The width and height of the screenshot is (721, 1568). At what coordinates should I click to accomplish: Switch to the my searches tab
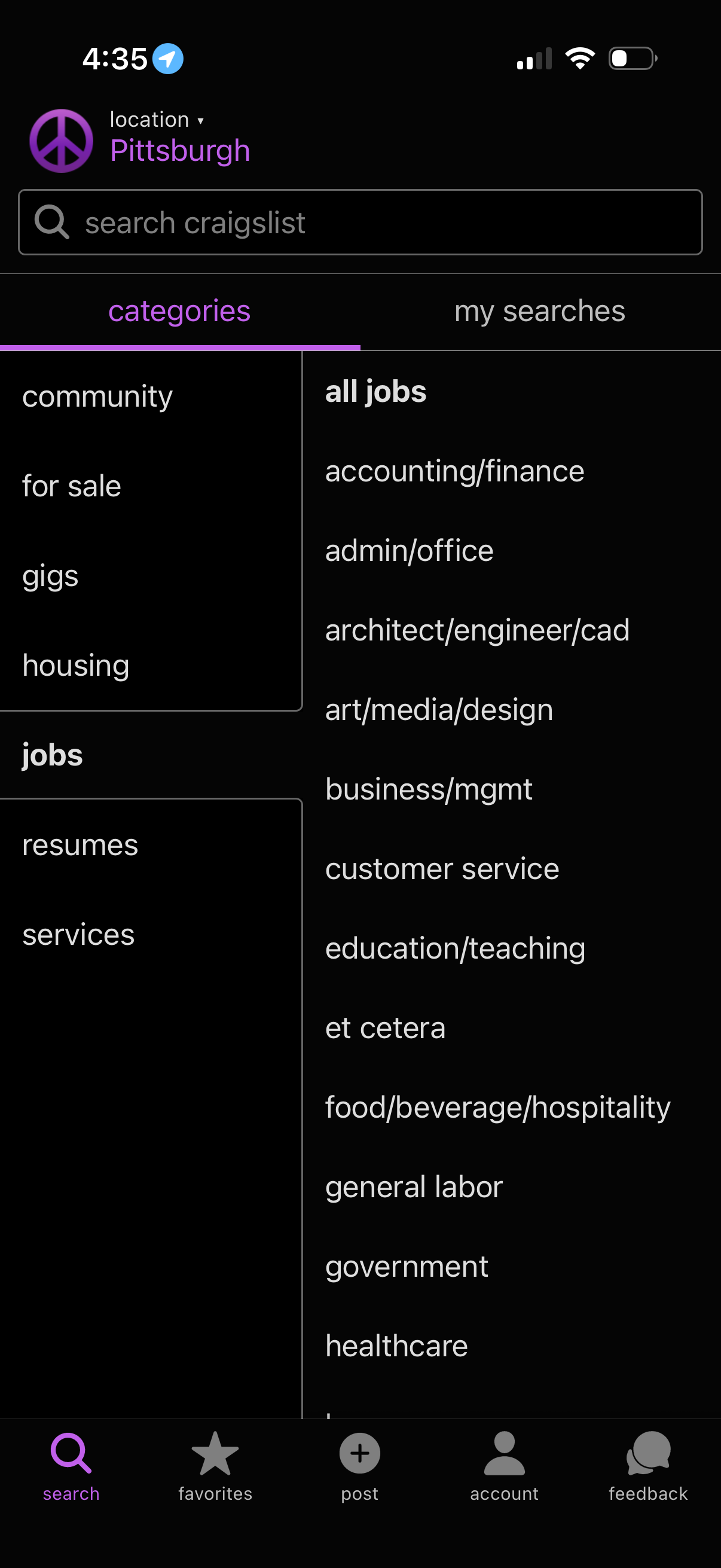click(x=540, y=310)
